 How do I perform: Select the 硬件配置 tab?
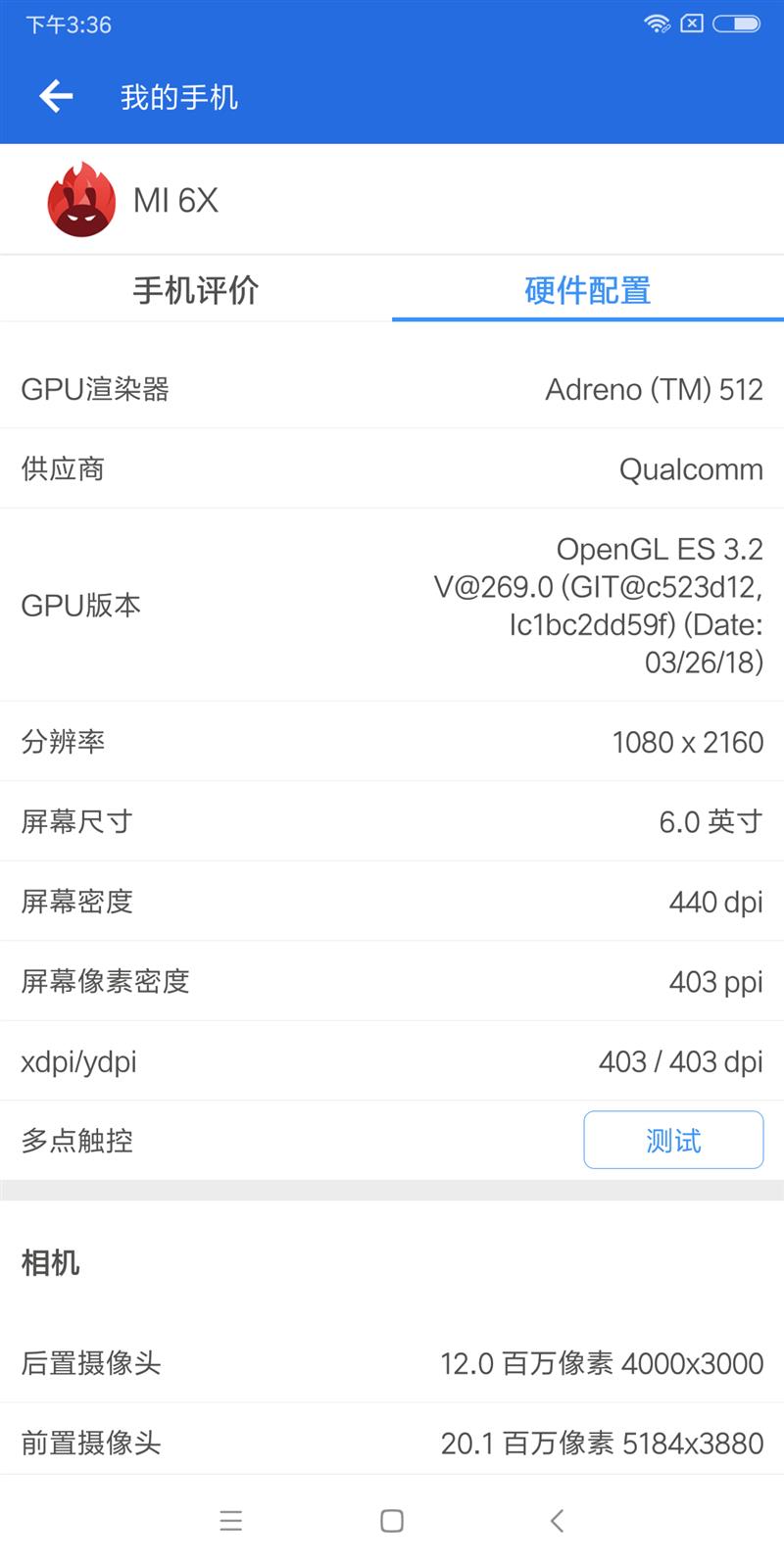(588, 290)
